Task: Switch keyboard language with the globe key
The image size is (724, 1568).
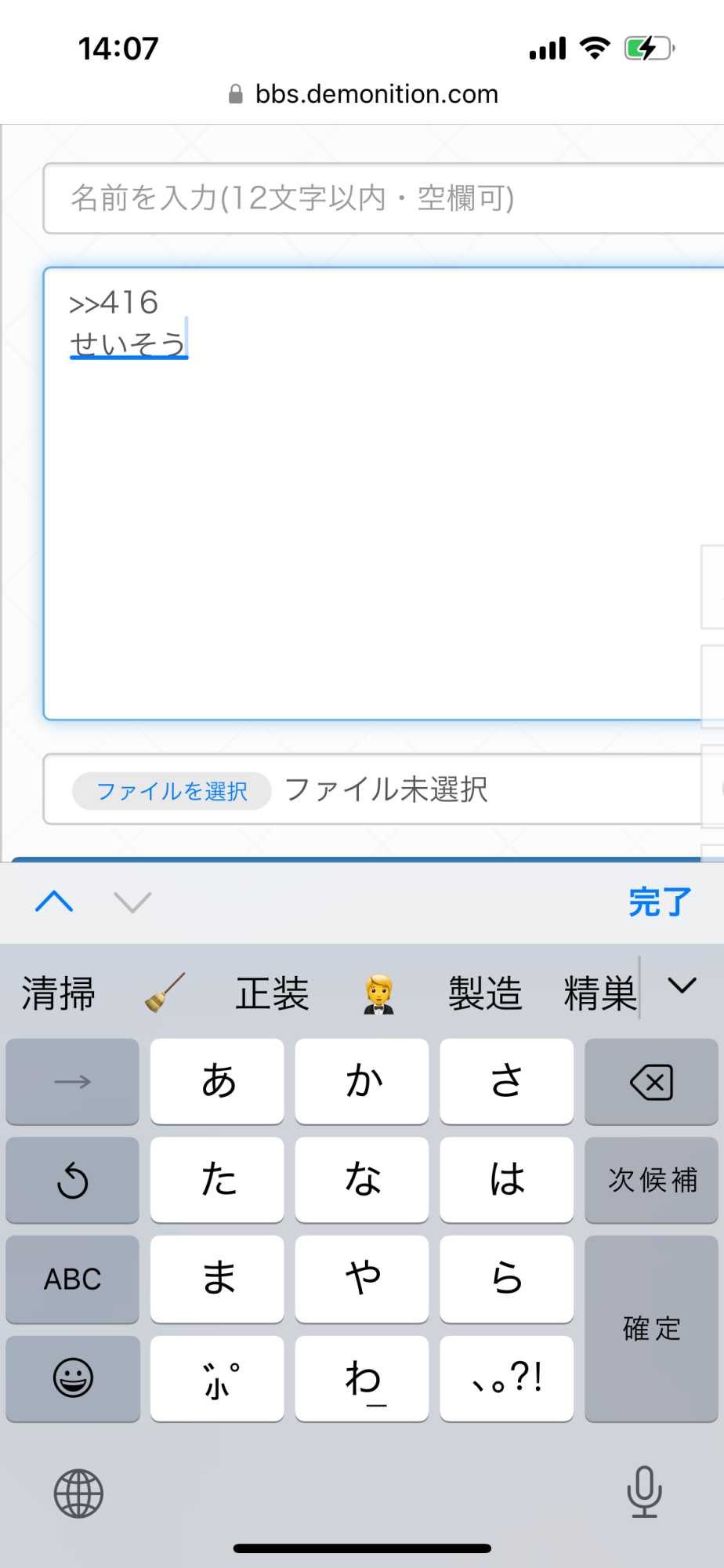Action: [x=78, y=1494]
